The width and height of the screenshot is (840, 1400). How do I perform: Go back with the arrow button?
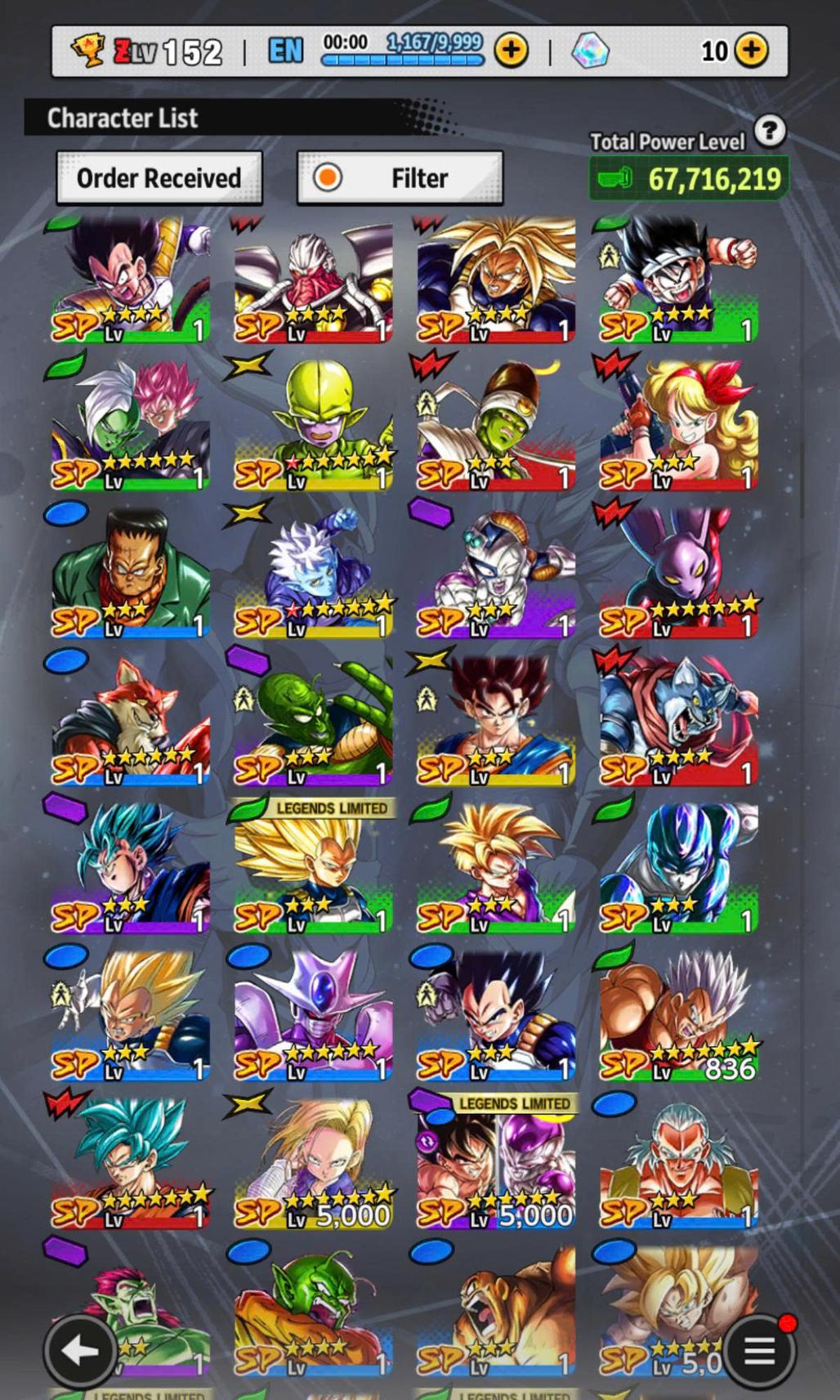[79, 1351]
